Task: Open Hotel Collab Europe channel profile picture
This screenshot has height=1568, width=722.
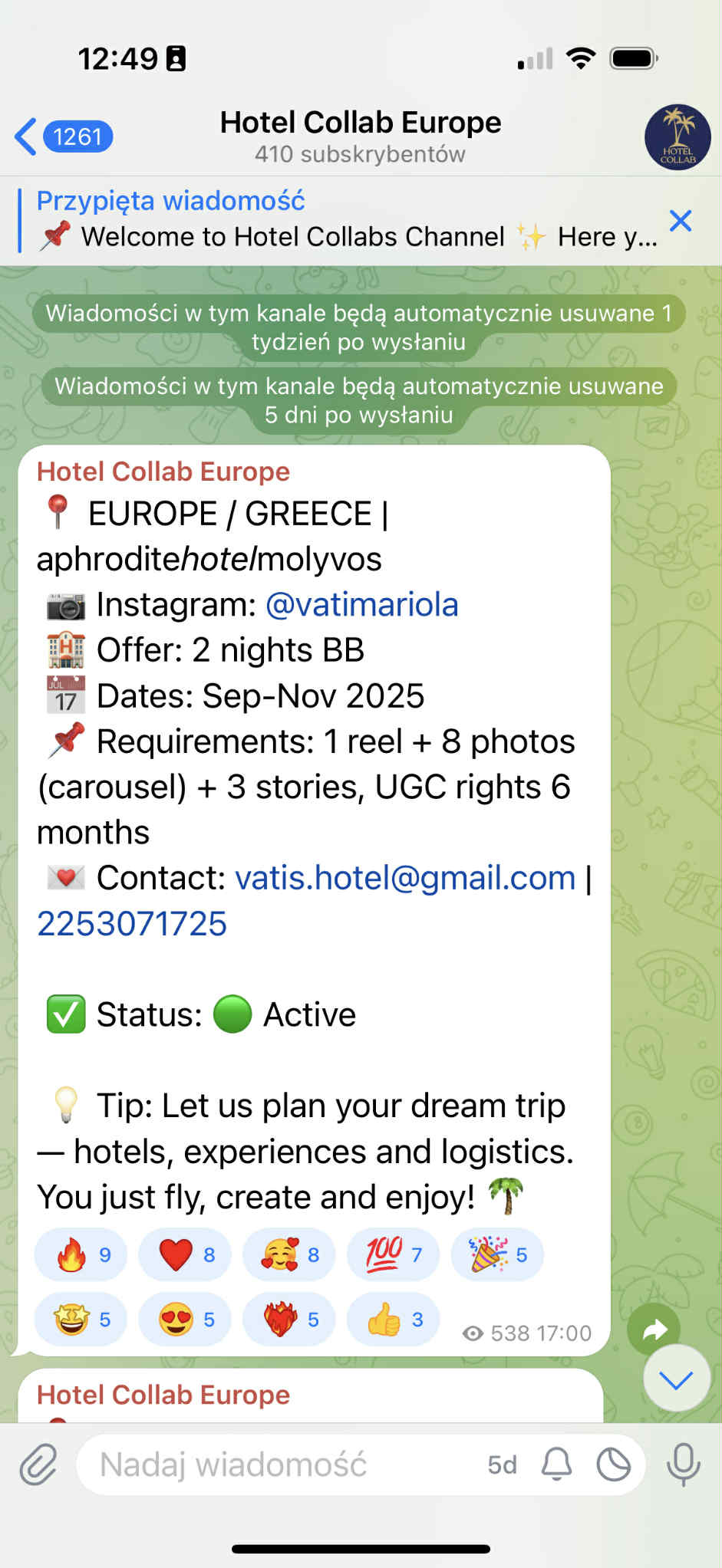Action: [677, 137]
